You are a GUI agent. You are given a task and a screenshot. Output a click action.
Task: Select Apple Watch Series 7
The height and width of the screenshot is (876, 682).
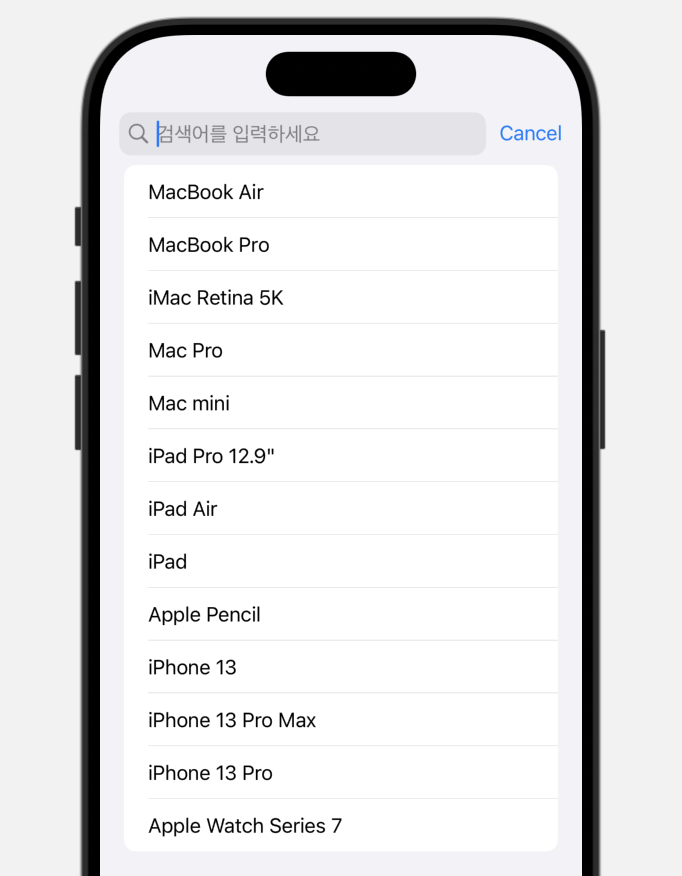point(340,826)
